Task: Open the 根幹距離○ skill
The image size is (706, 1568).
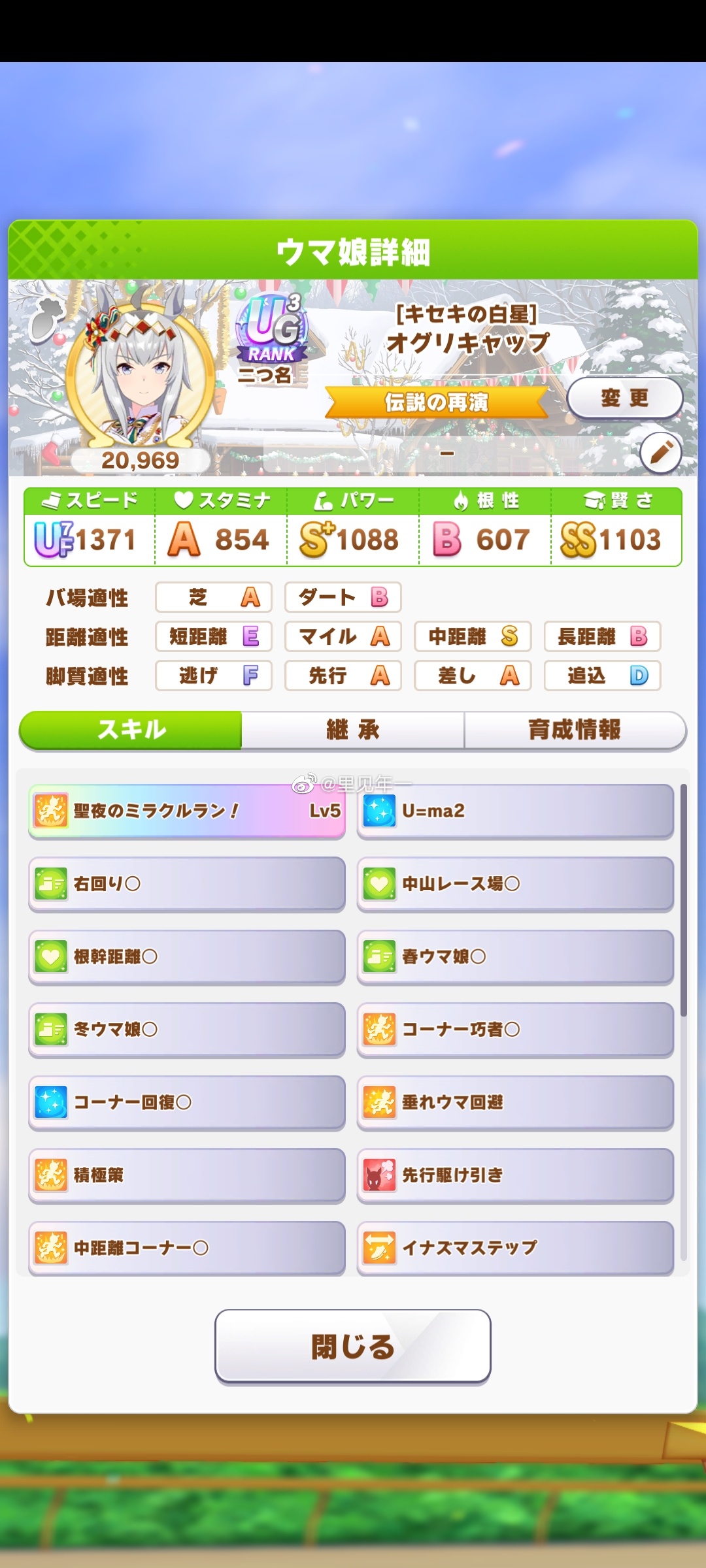Action: [x=187, y=956]
